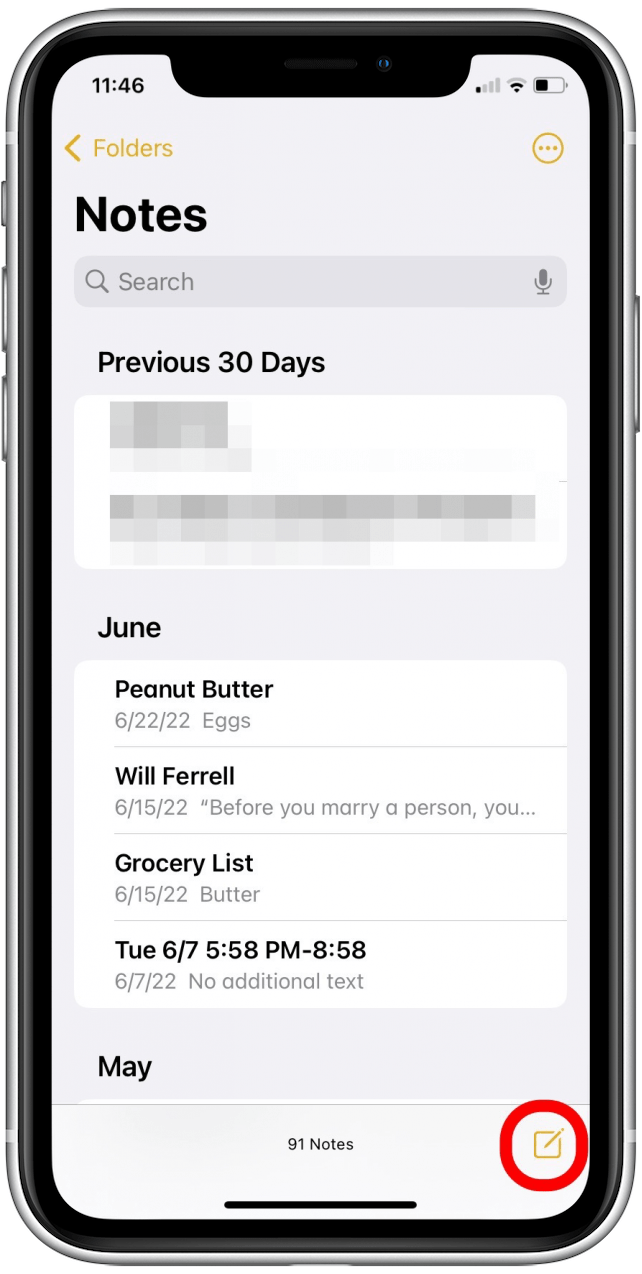
Task: Open the Grocery List note
Action: [320, 877]
